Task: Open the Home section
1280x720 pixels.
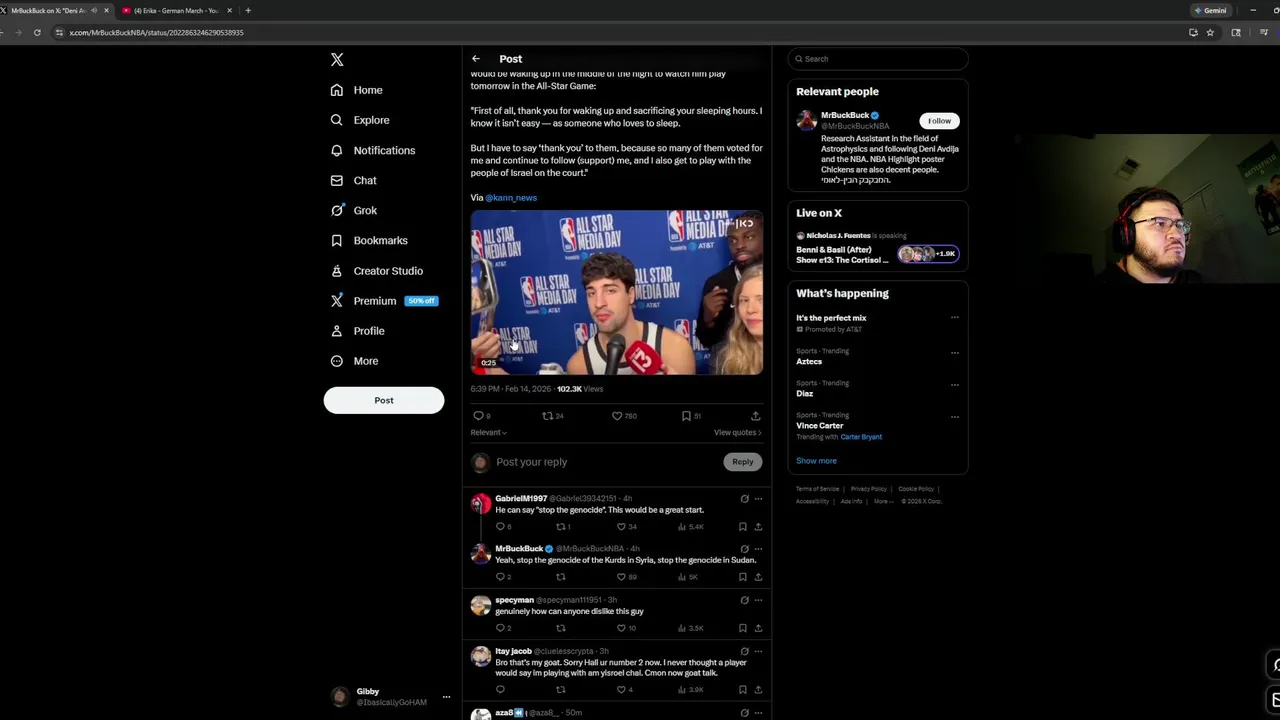Action: [x=367, y=90]
